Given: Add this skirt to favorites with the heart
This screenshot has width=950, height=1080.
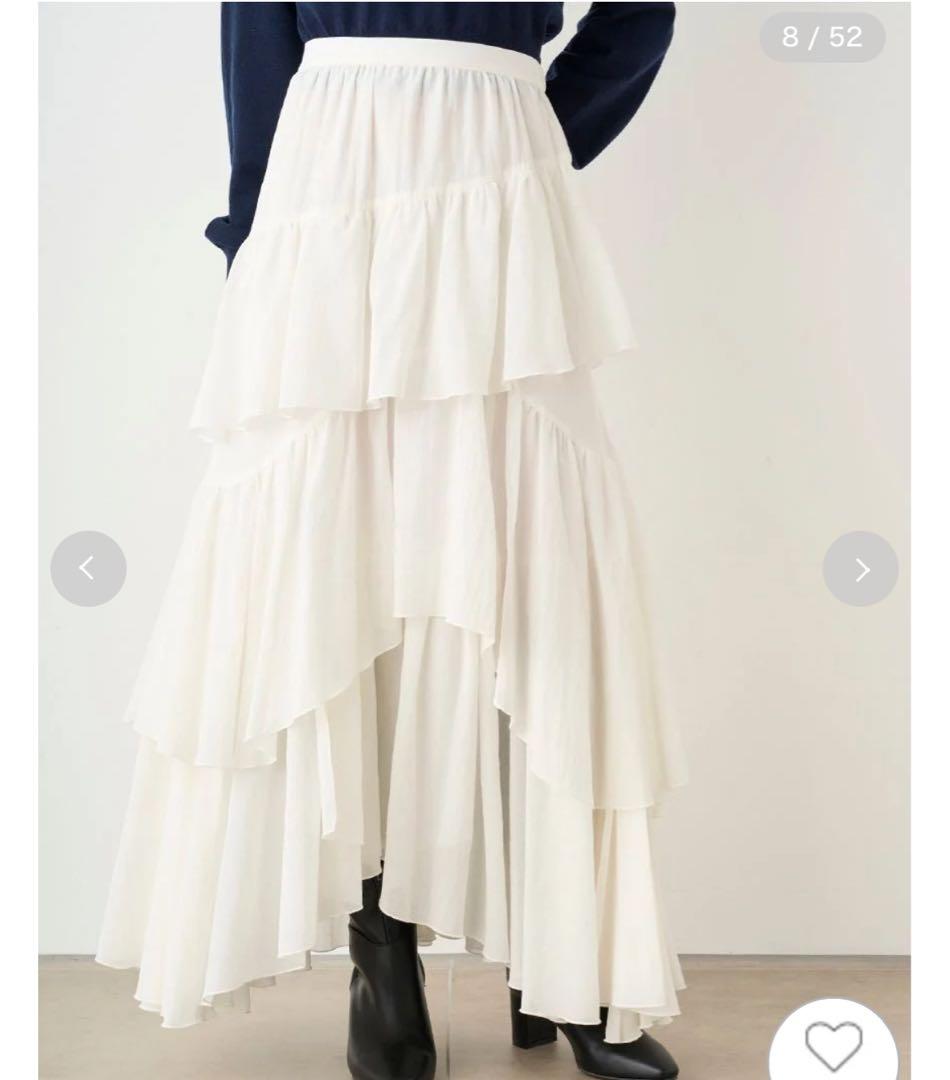Looking at the screenshot, I should [x=833, y=1045].
